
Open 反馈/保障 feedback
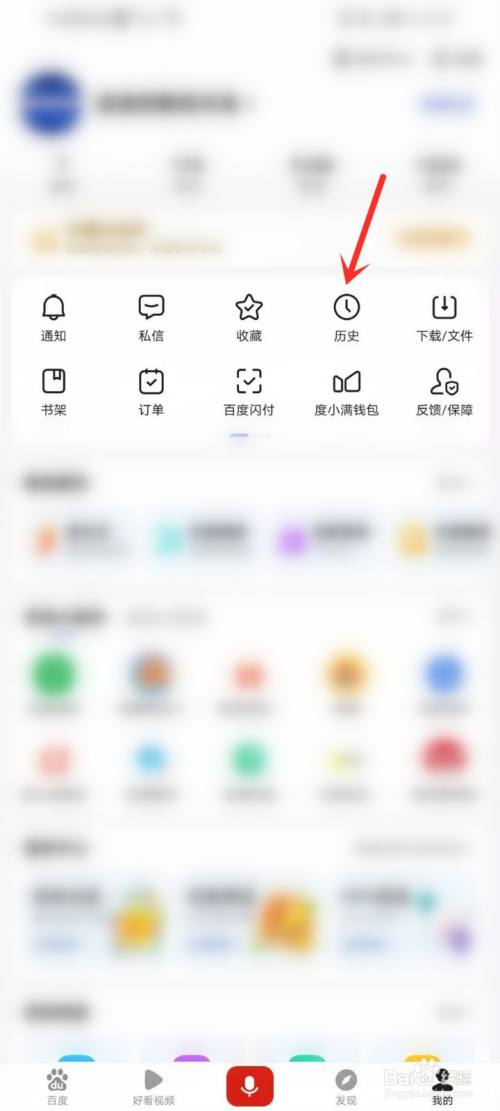click(444, 392)
